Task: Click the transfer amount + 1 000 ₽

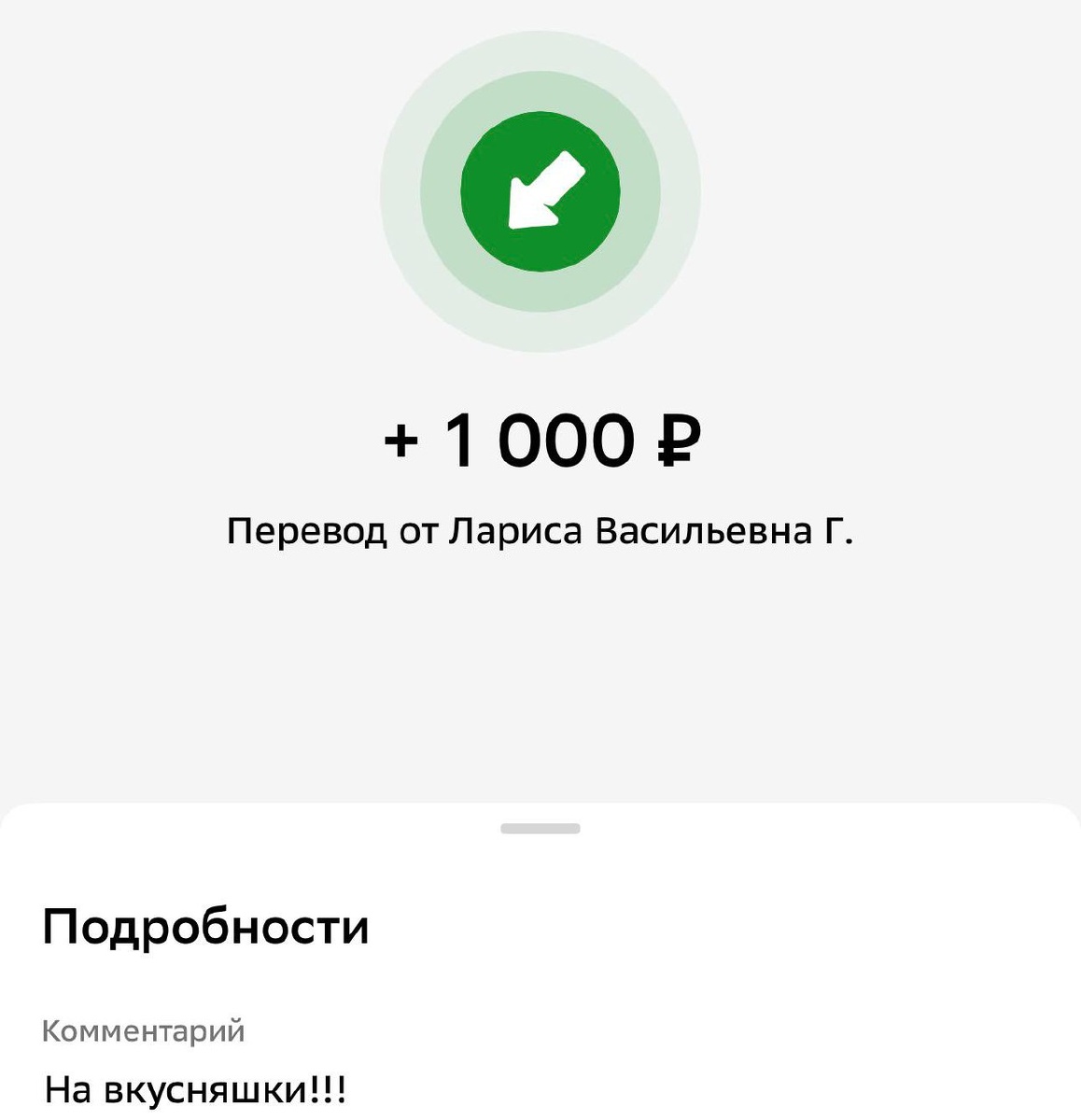Action: click(540, 441)
